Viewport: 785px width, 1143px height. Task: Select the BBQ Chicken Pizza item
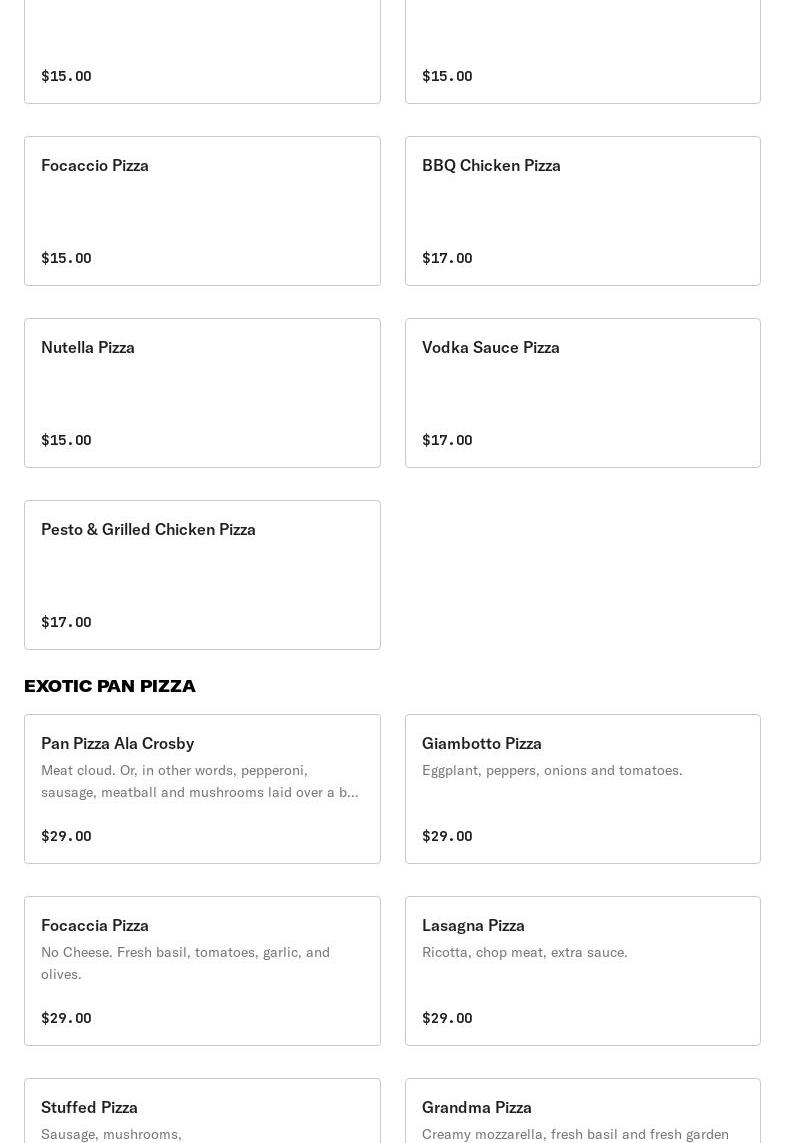tap(582, 211)
